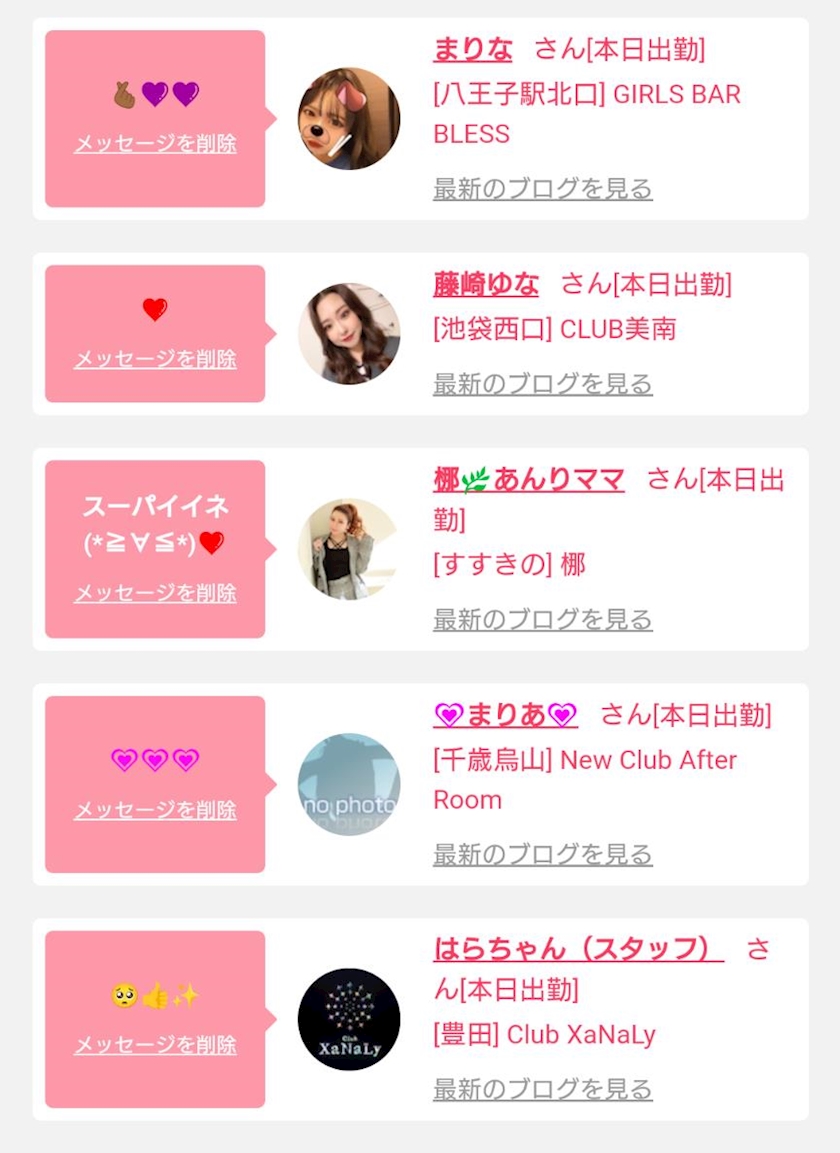View latest blog of はらちゃん
Screen dimensions: 840x1153
pos(542,1089)
